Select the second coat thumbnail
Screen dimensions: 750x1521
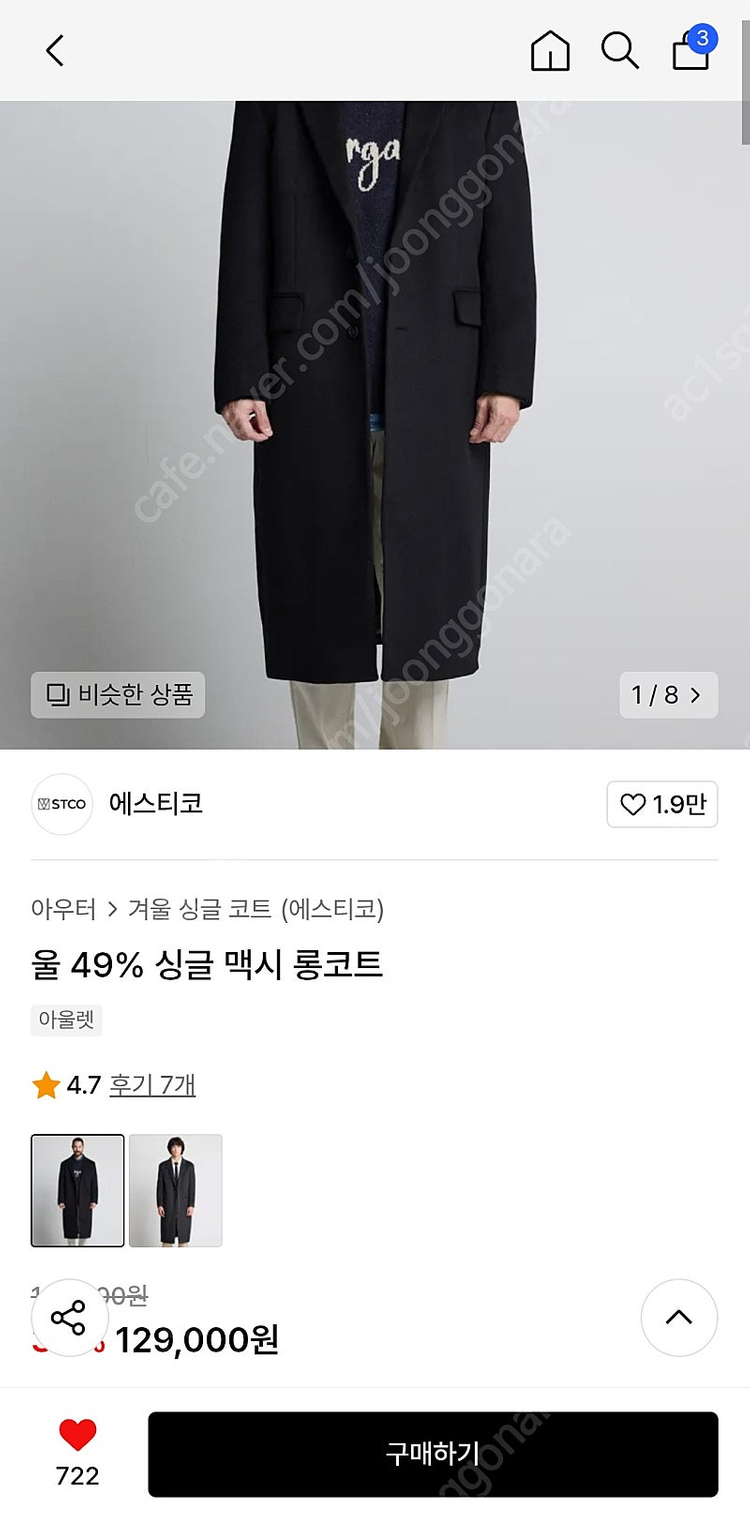[176, 1190]
